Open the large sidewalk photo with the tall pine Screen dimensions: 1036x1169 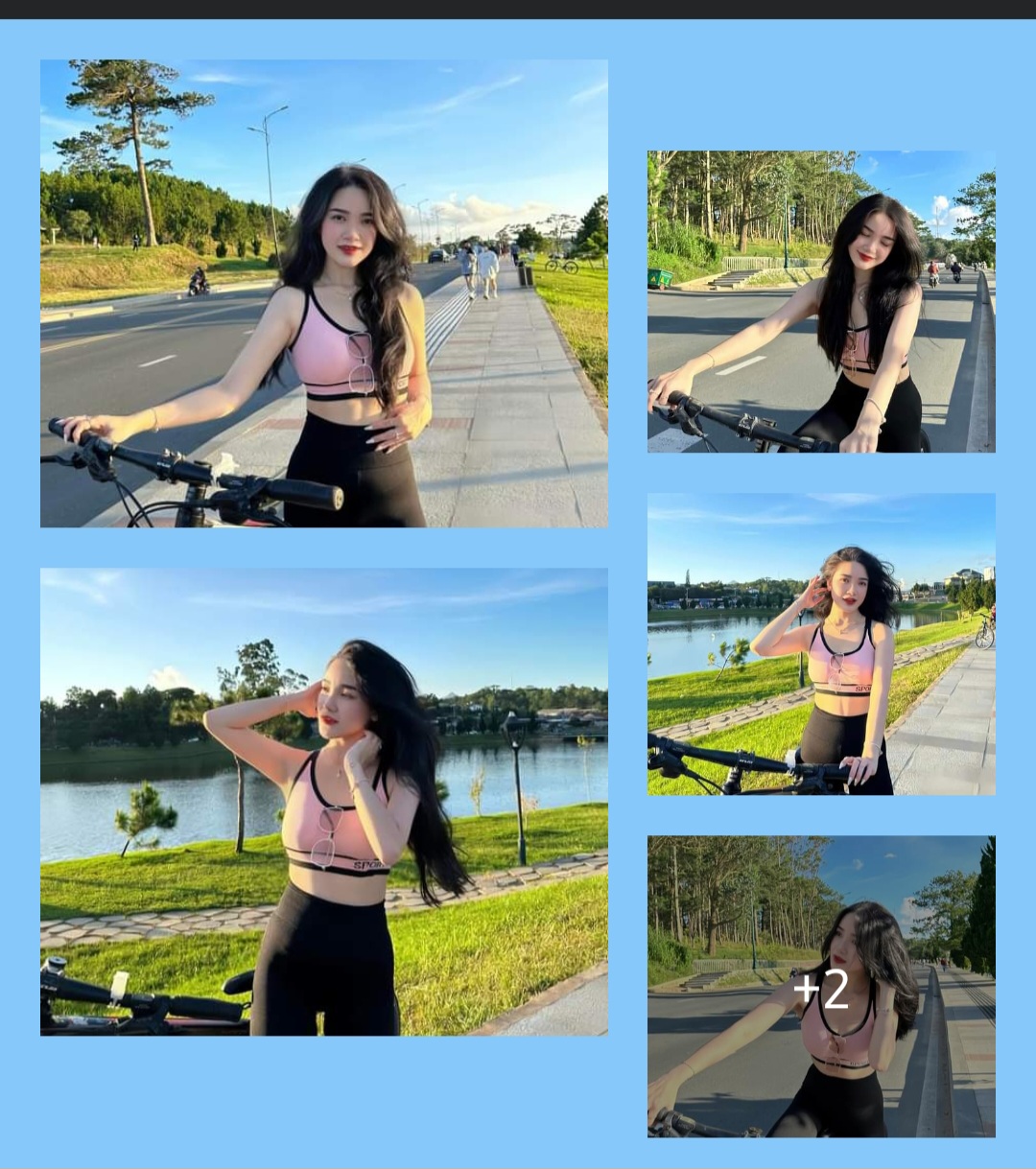pos(323,293)
